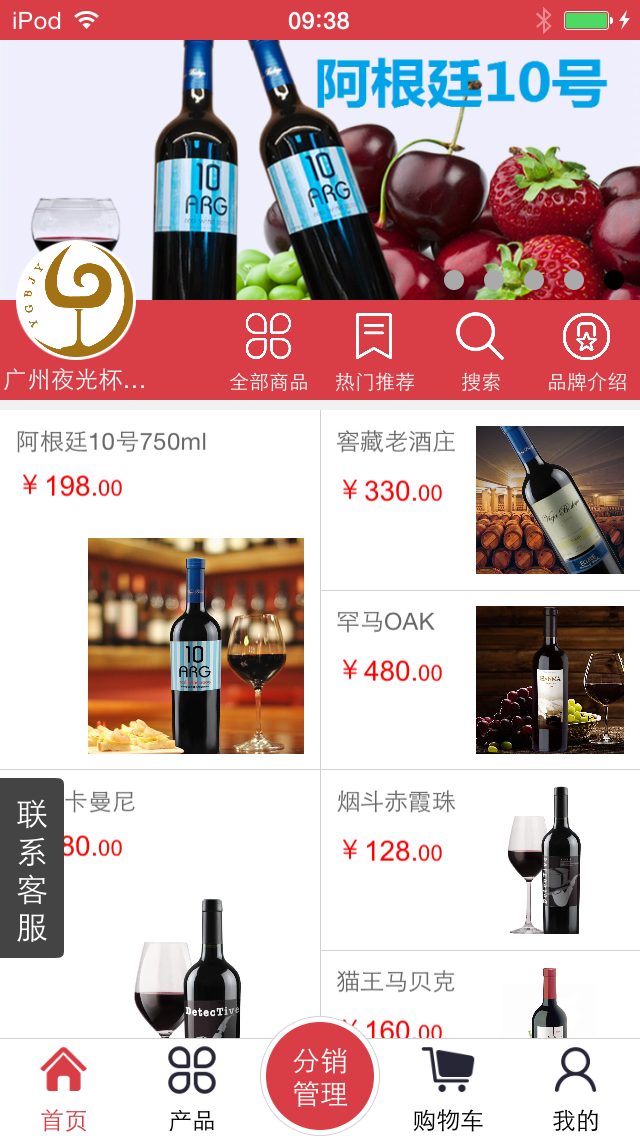
Task: Open the 窖藏老酒庄 product card
Action: pyautogui.click(x=481, y=500)
